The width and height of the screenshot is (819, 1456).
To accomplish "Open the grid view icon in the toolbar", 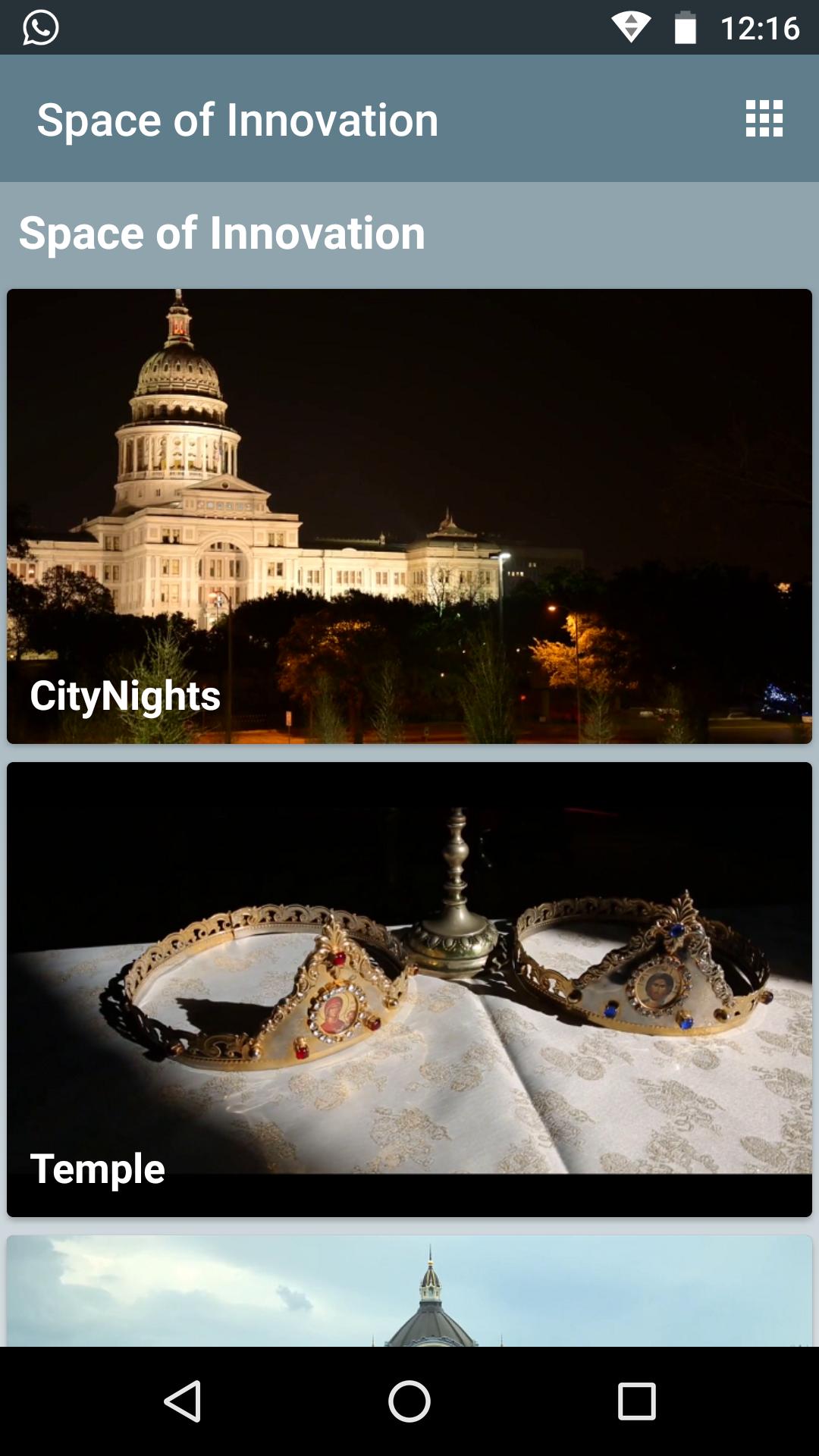I will point(764,119).
